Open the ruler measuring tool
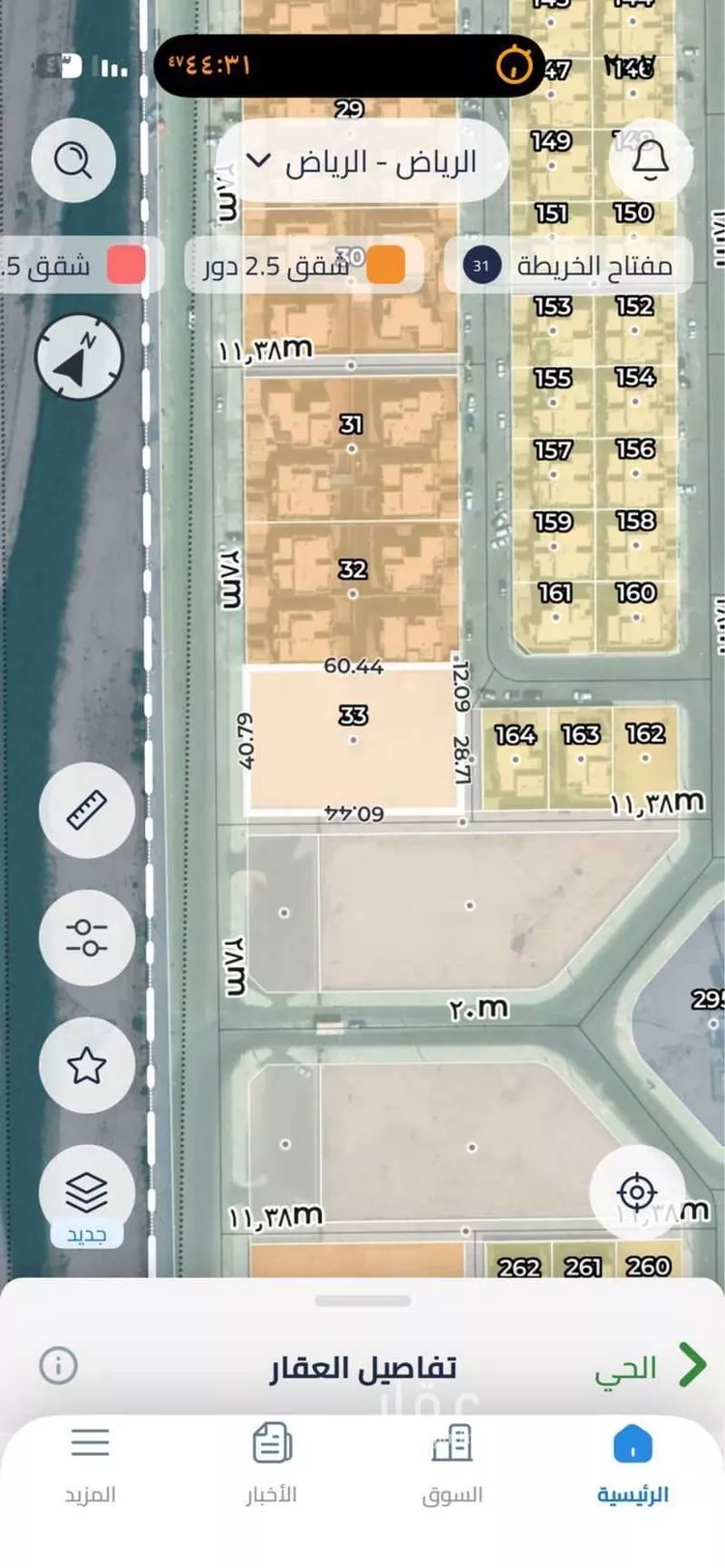This screenshot has height=1568, width=725. [87, 810]
